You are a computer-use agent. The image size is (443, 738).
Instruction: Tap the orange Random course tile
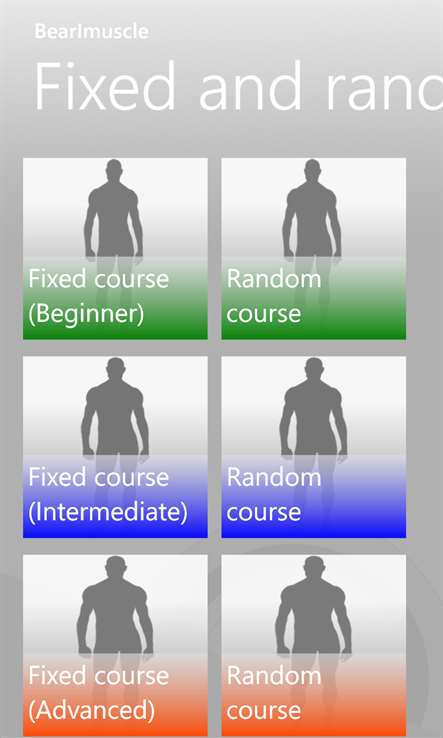click(x=314, y=645)
